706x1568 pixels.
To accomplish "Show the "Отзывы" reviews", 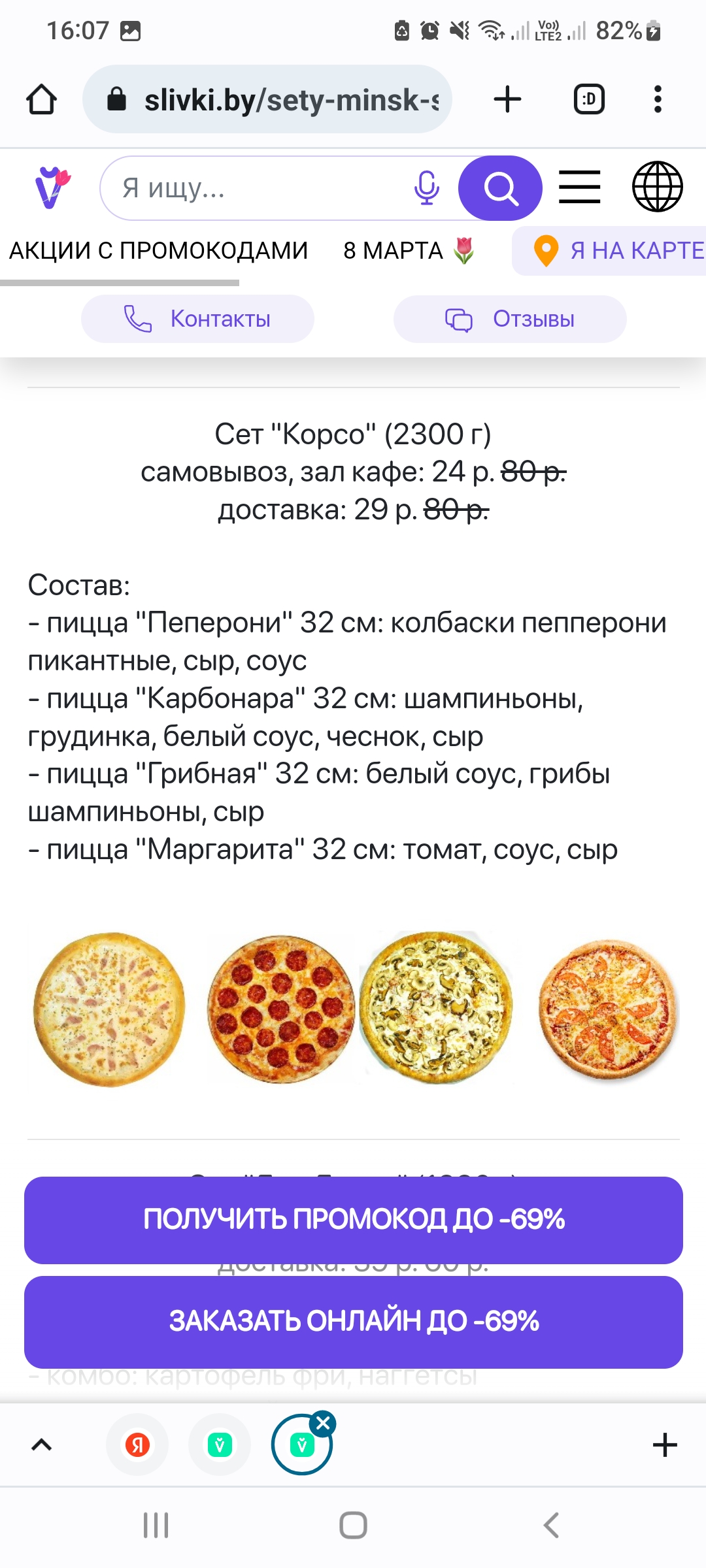I will [x=510, y=319].
